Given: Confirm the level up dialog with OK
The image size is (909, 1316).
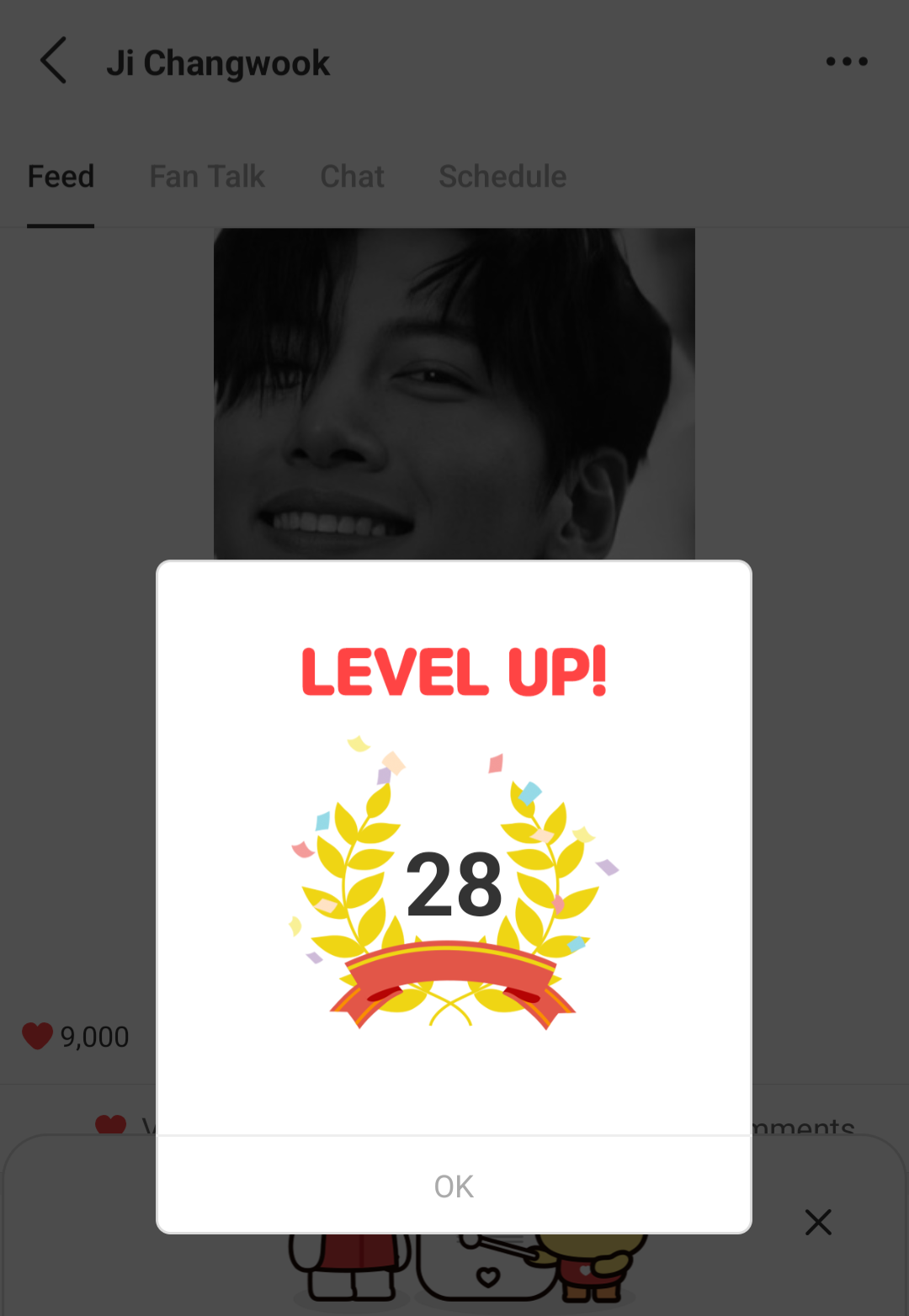Looking at the screenshot, I should coord(454,1186).
